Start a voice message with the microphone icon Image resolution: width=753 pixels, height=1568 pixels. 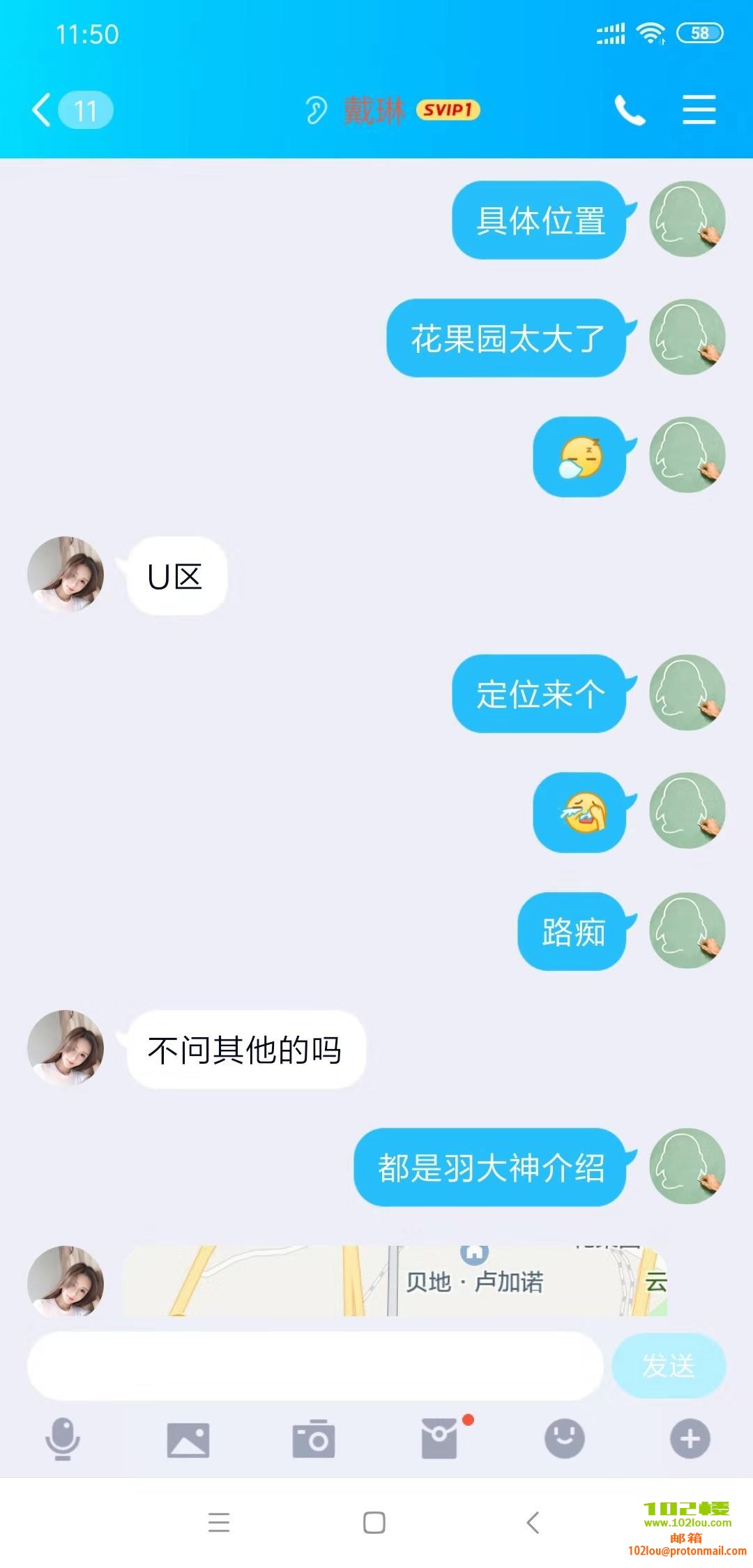click(x=63, y=1438)
